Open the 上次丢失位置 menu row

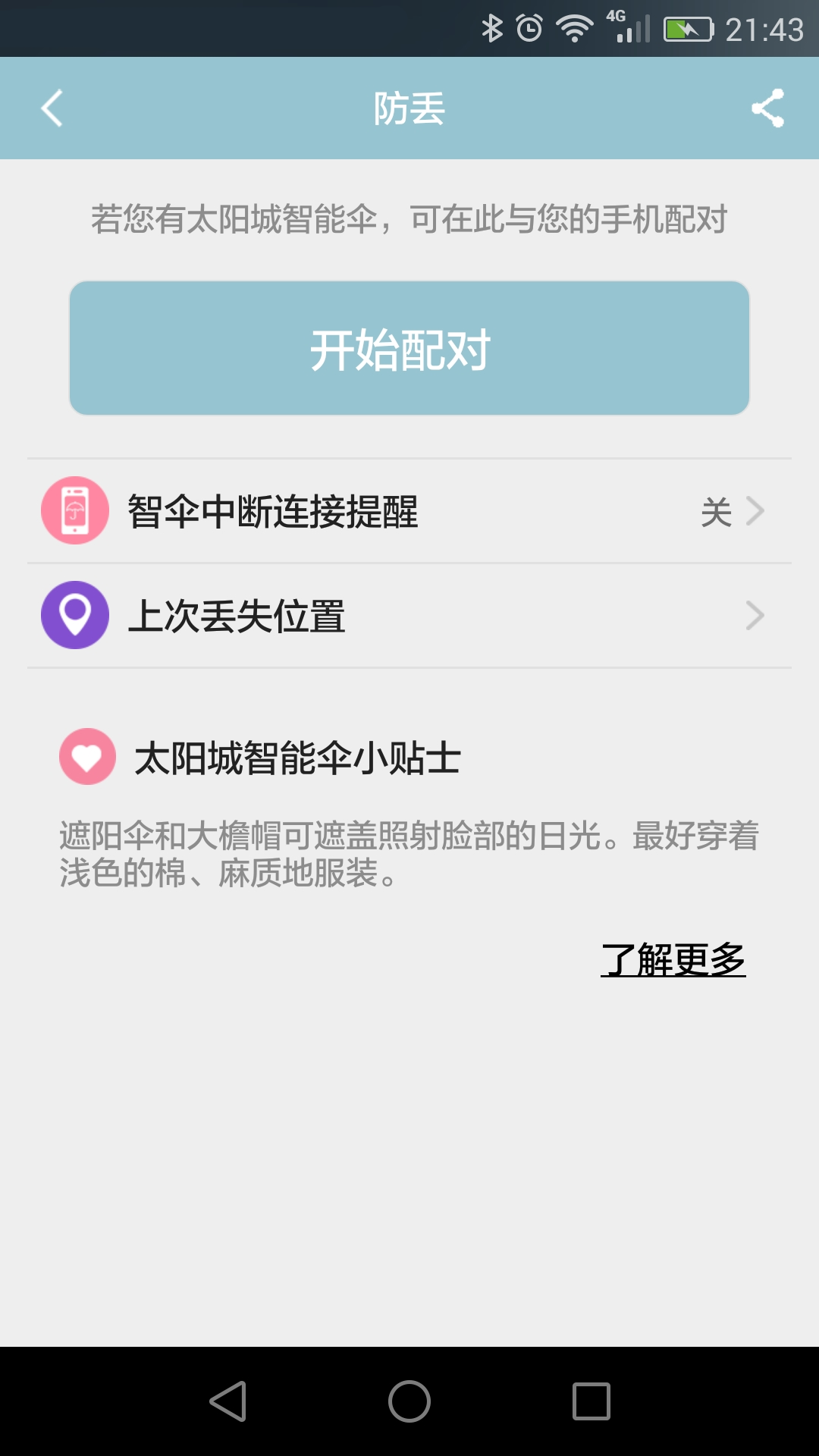click(409, 615)
